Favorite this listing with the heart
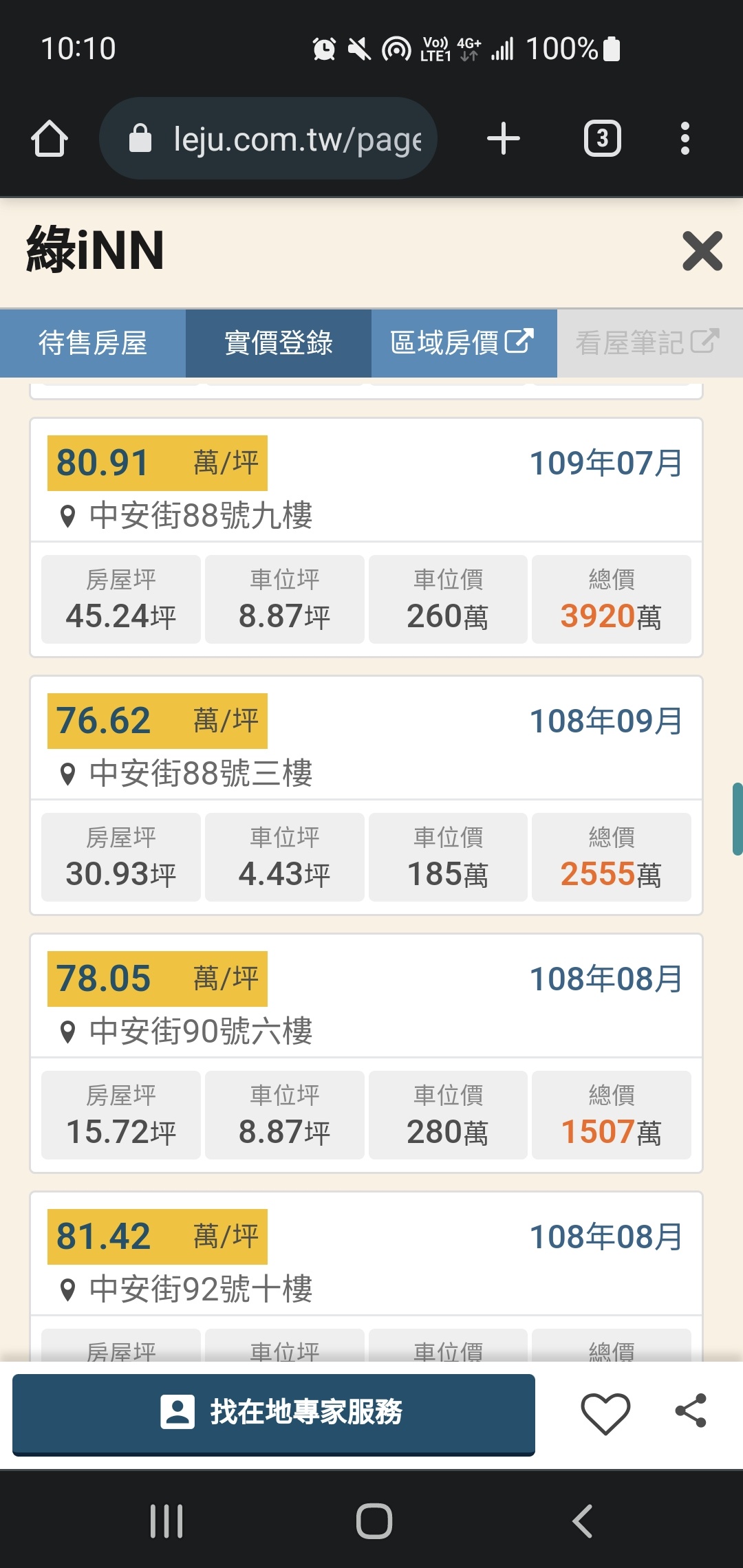The height and width of the screenshot is (1568, 743). (x=605, y=1413)
